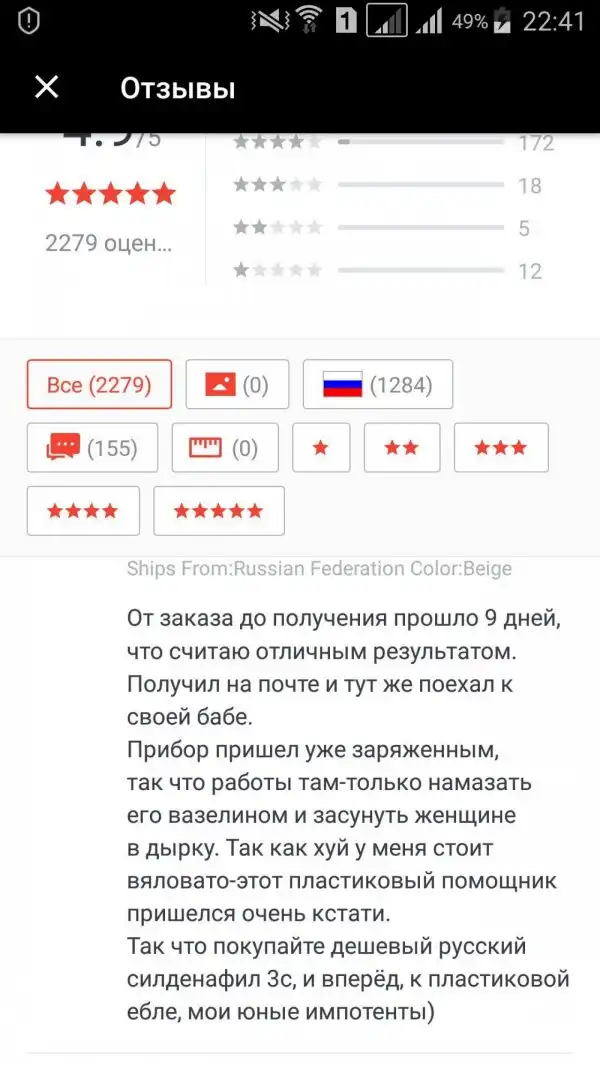Filter by five-star reviews
This screenshot has width=600, height=1066.
[218, 511]
